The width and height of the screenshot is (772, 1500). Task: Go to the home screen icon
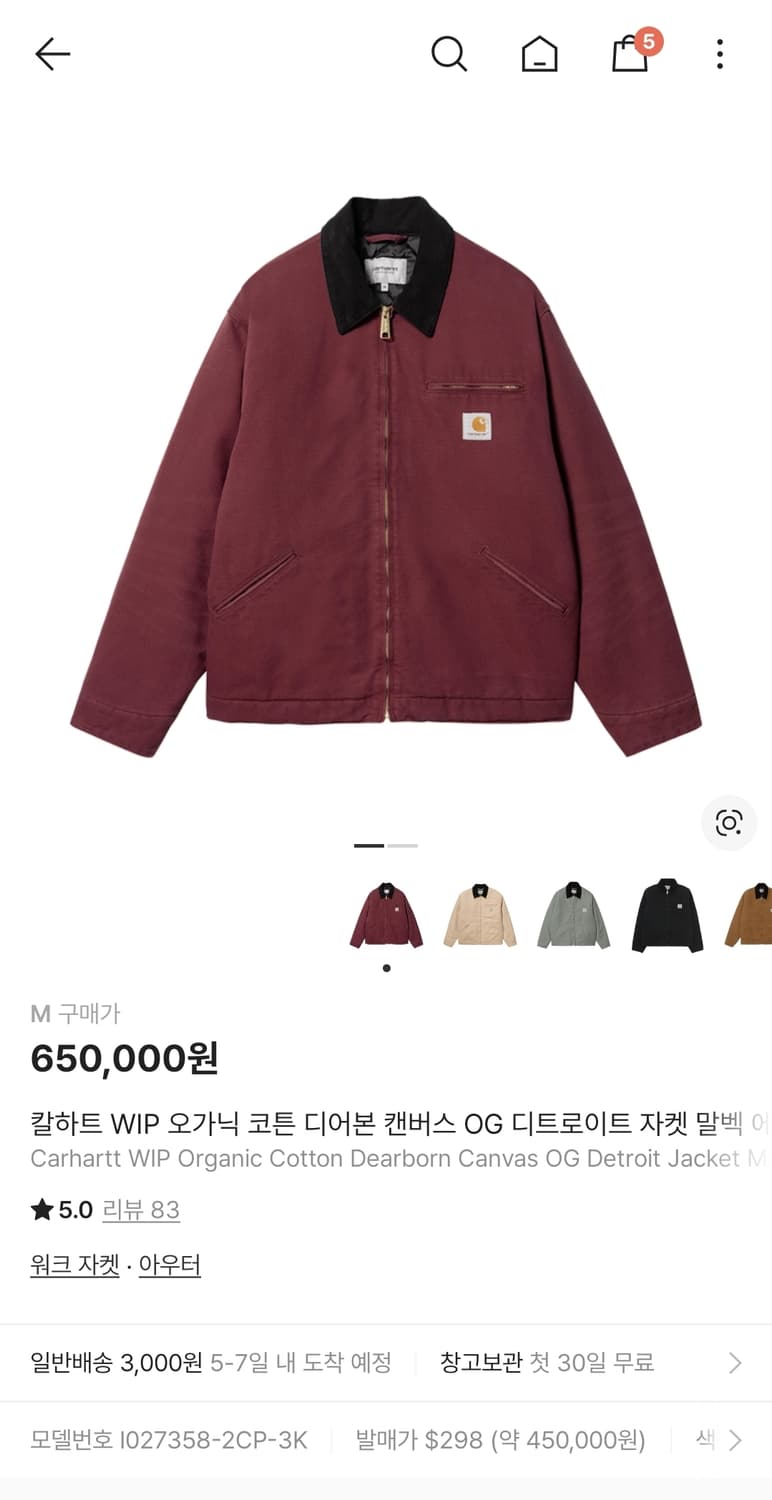click(x=539, y=55)
